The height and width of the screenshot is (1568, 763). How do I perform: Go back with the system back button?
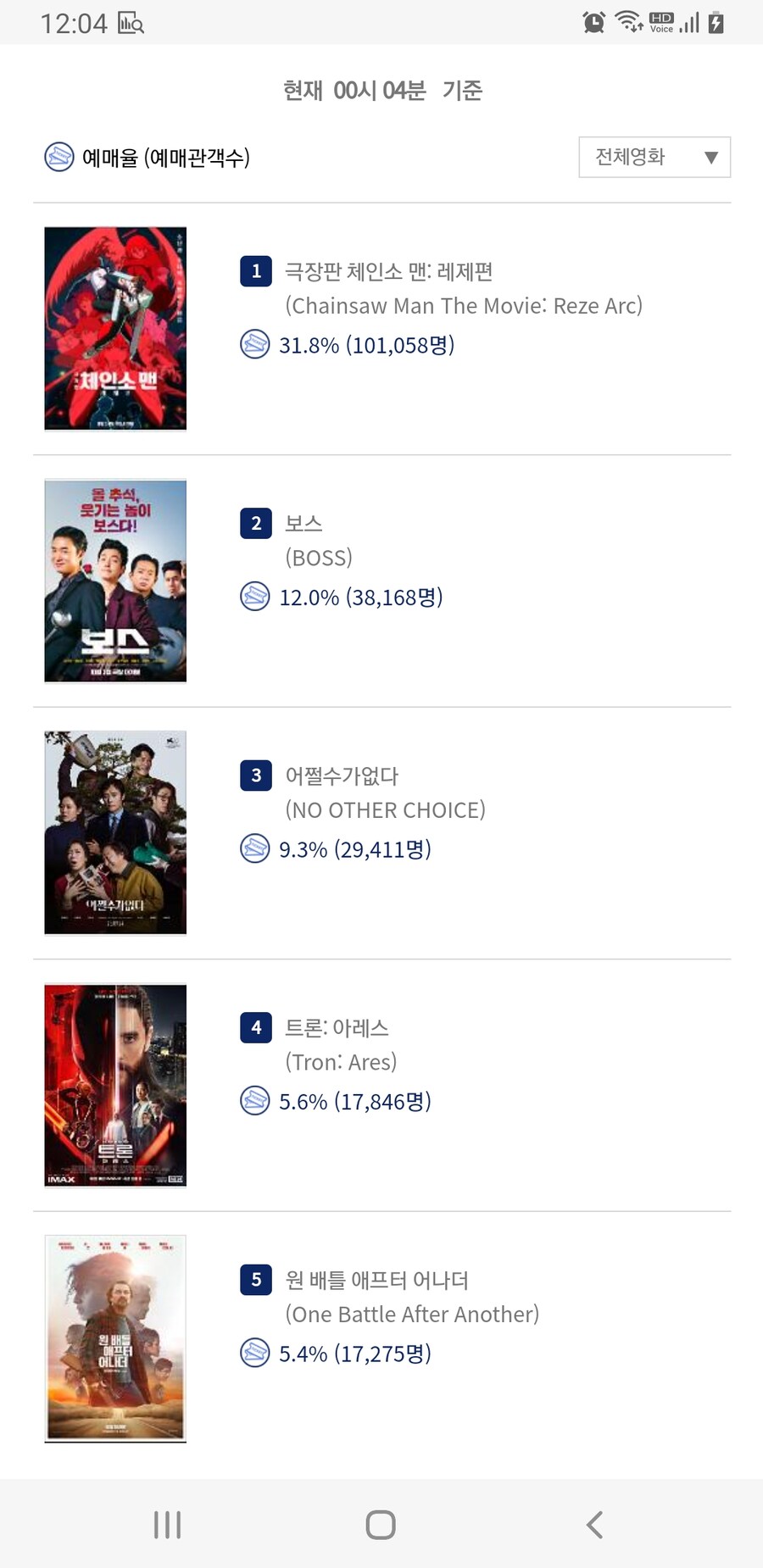click(x=594, y=1525)
